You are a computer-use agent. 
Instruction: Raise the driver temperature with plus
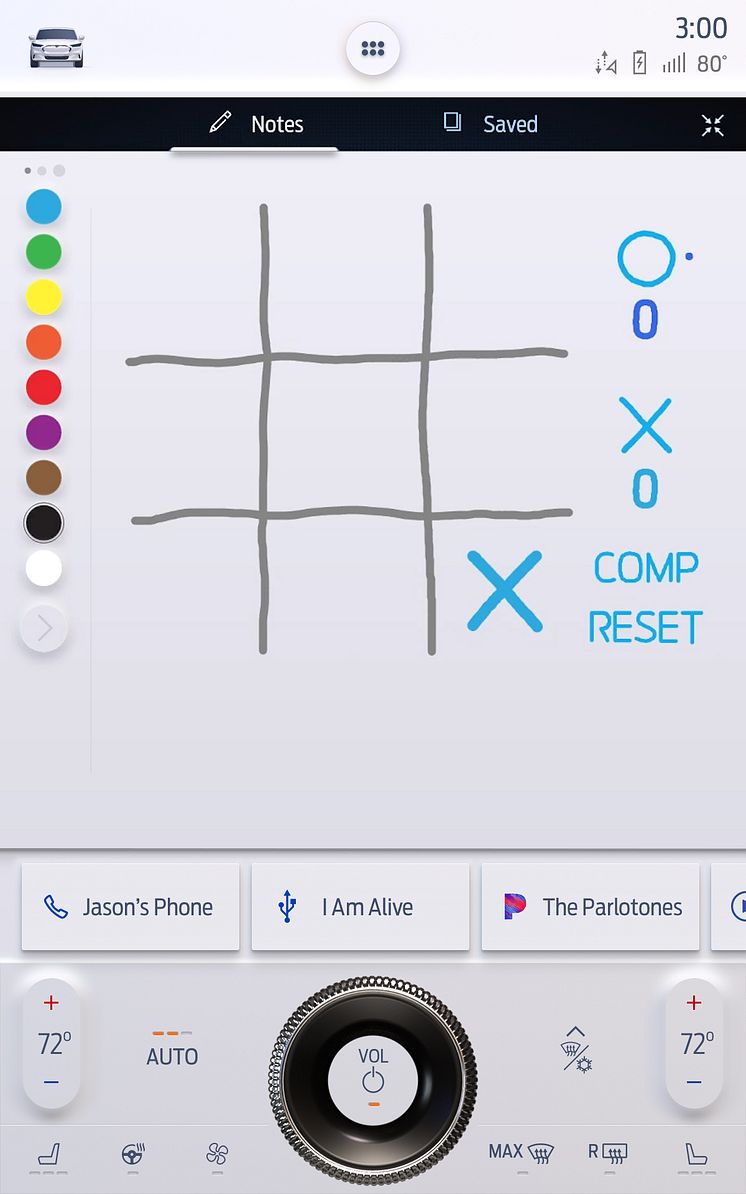tap(52, 1003)
